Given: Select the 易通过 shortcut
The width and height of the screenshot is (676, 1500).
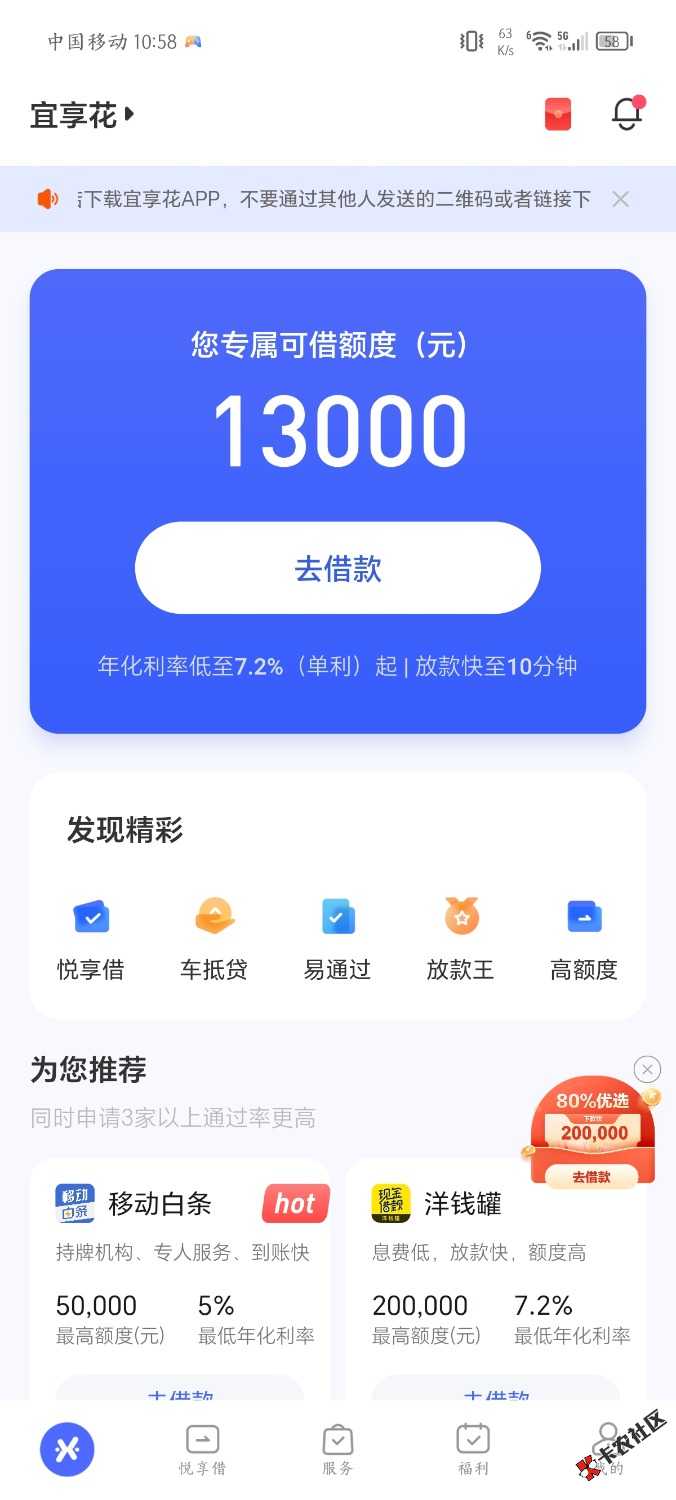Looking at the screenshot, I should [x=338, y=937].
